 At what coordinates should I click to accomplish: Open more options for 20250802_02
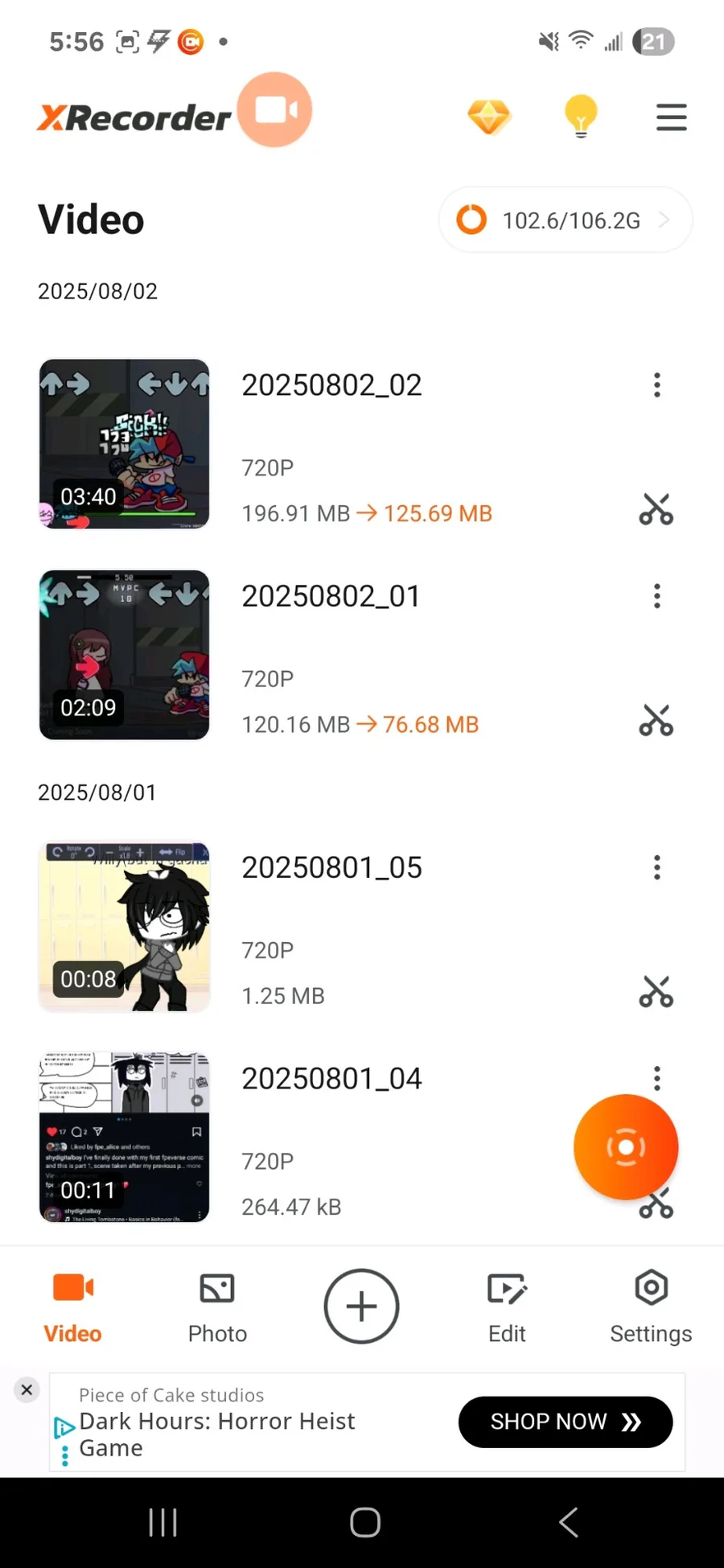[x=657, y=385]
